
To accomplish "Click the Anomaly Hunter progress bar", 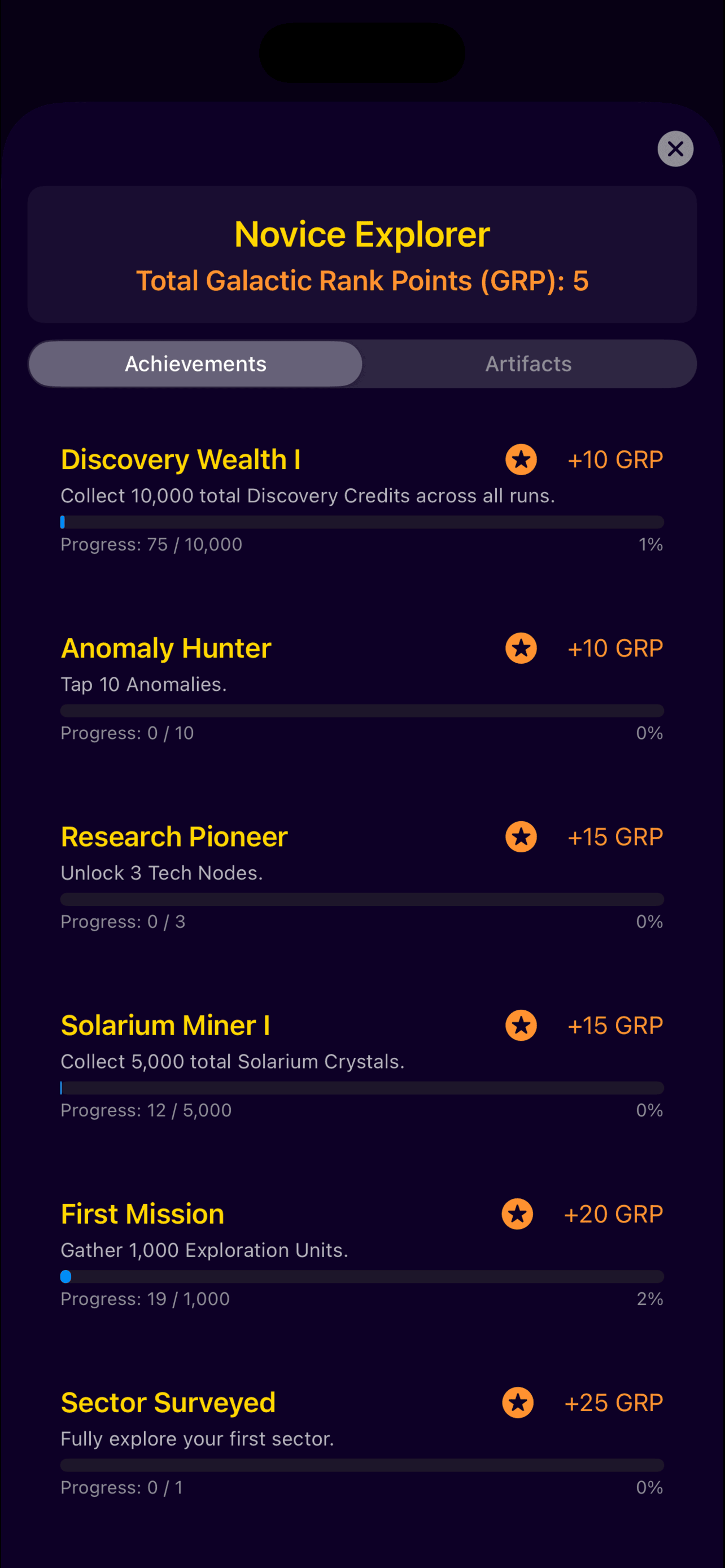I will [362, 711].
